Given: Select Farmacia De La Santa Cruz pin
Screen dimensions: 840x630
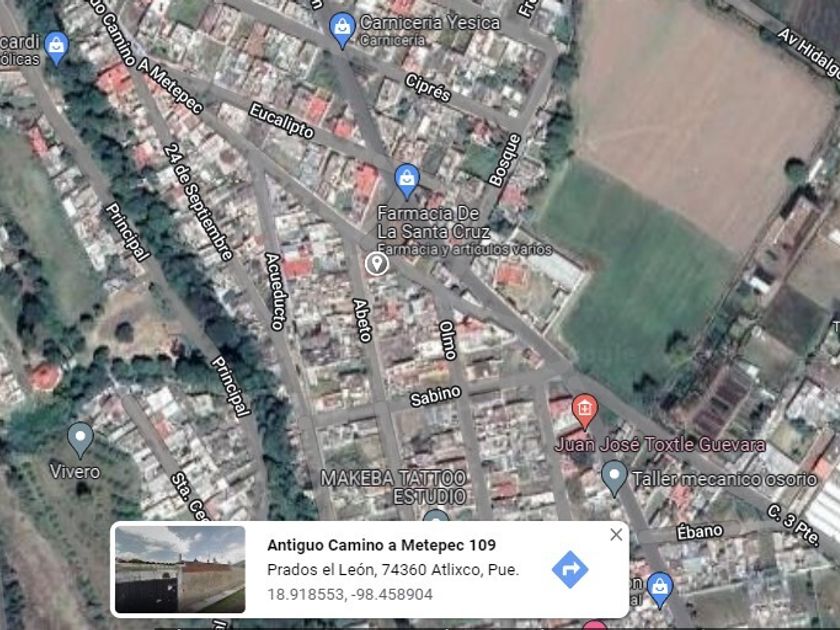Looking at the screenshot, I should (407, 181).
